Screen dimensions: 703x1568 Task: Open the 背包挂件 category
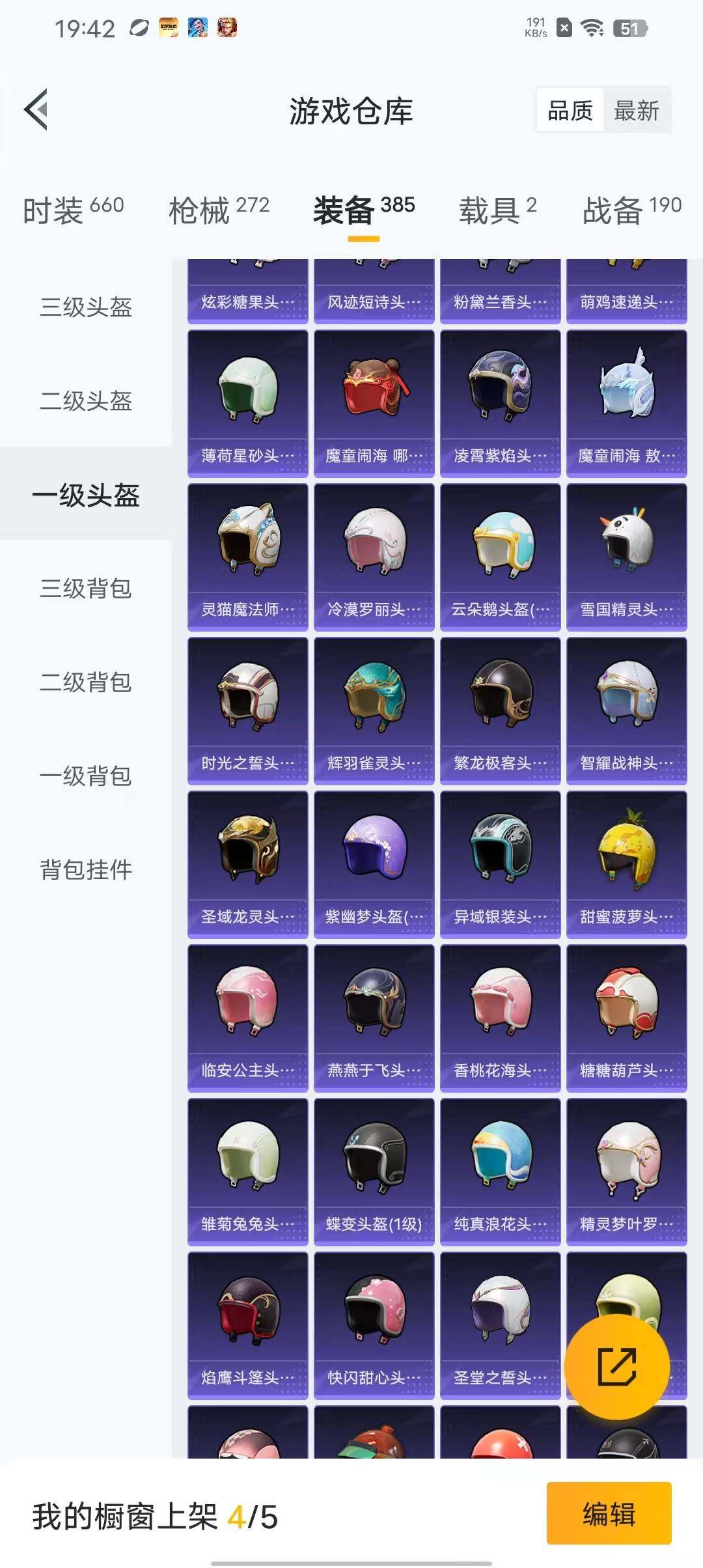[x=85, y=869]
